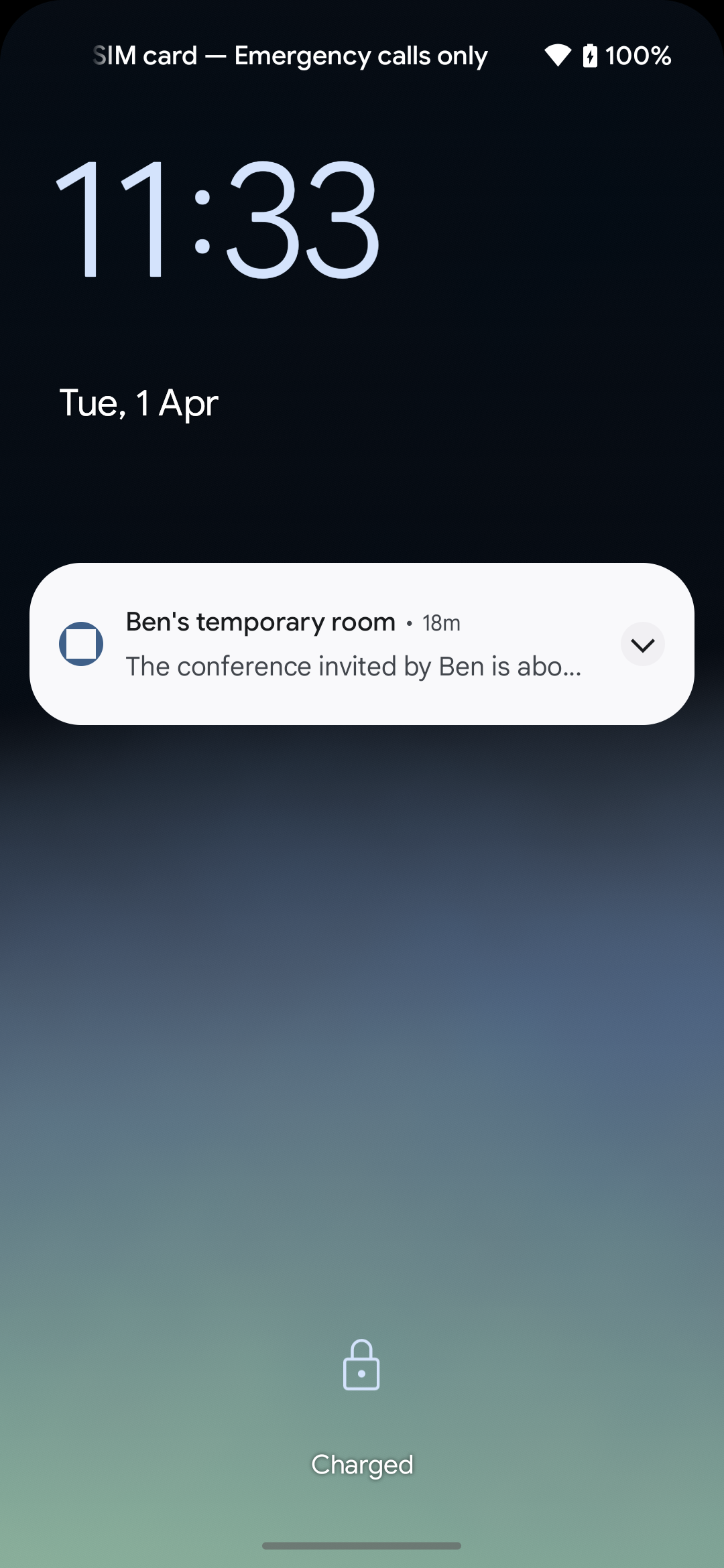
Task: Expand the conference notification with the chevron
Action: click(642, 645)
